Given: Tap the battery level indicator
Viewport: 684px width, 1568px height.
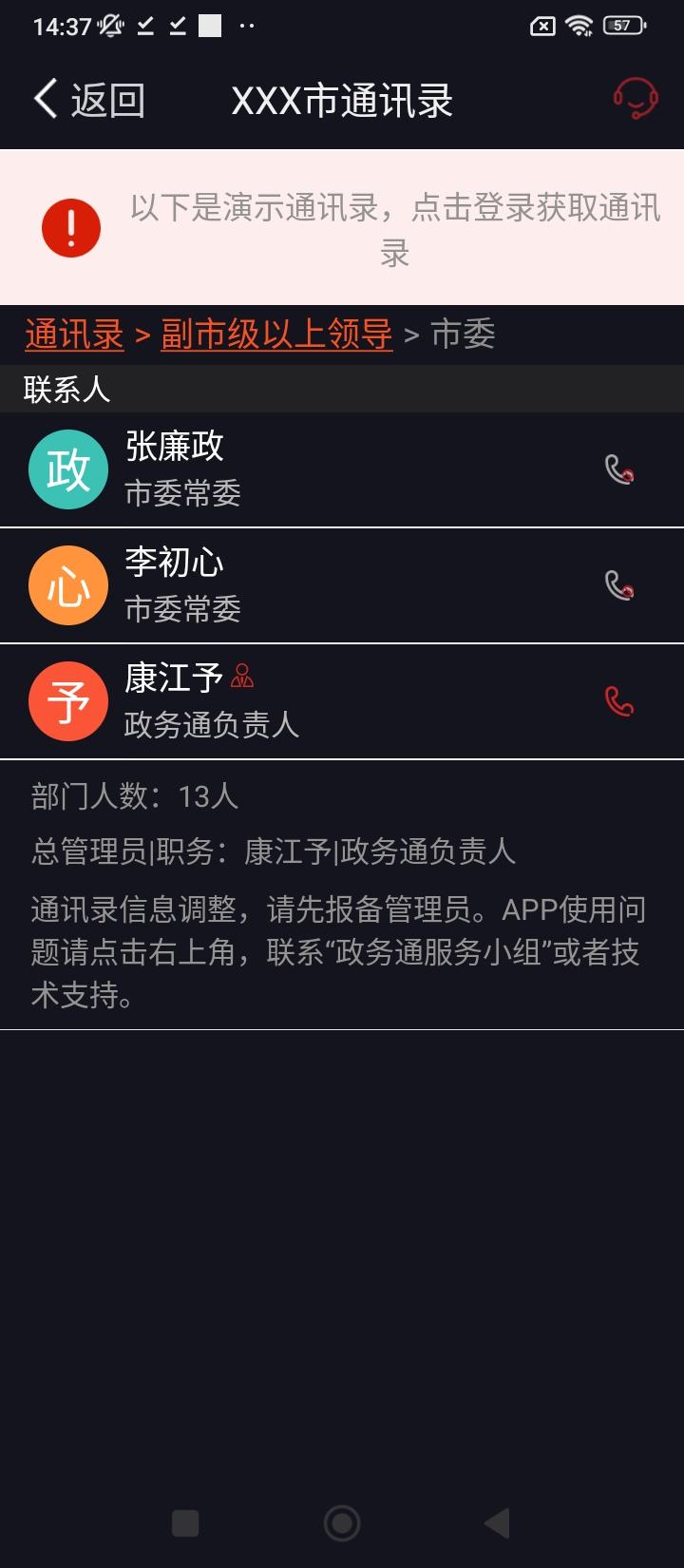Looking at the screenshot, I should [621, 26].
